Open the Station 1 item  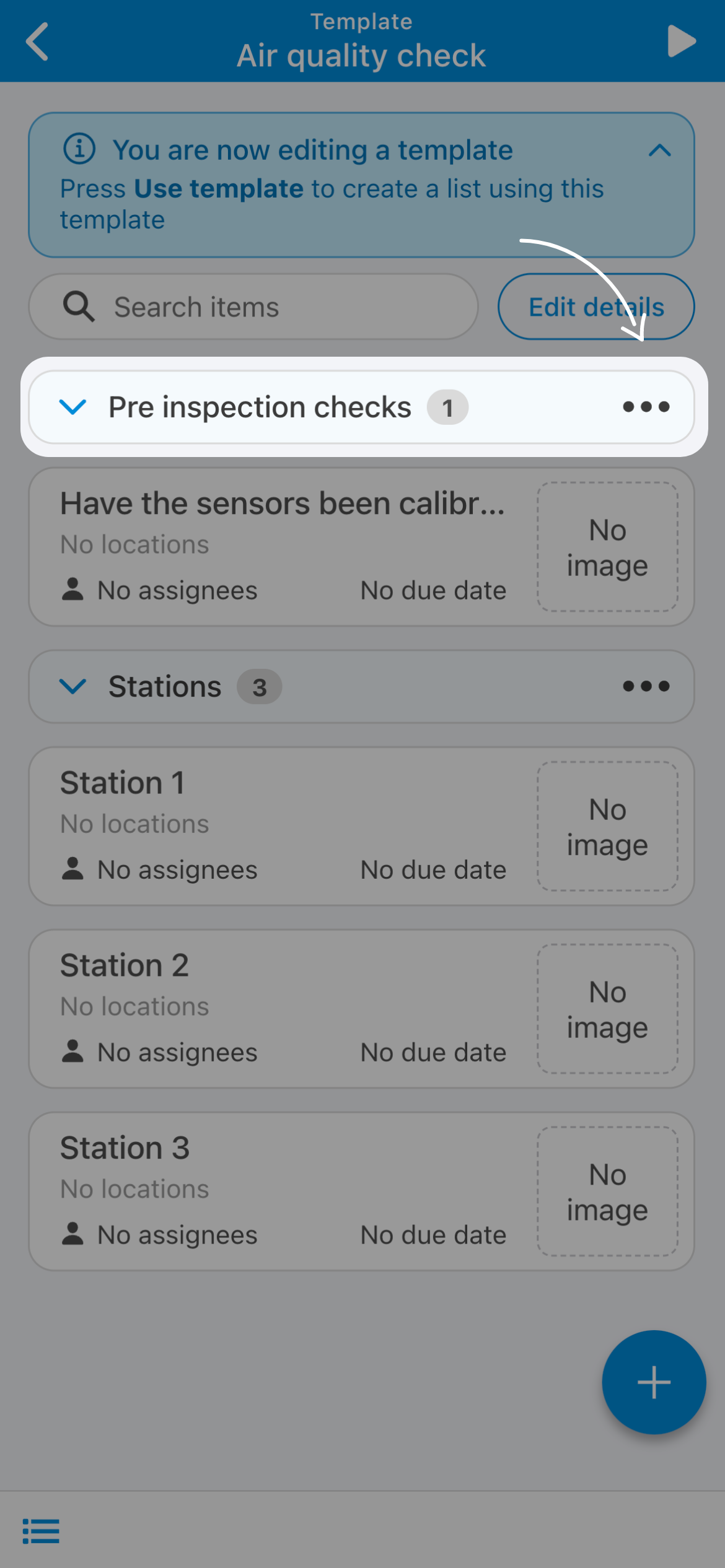pyautogui.click(x=283, y=825)
